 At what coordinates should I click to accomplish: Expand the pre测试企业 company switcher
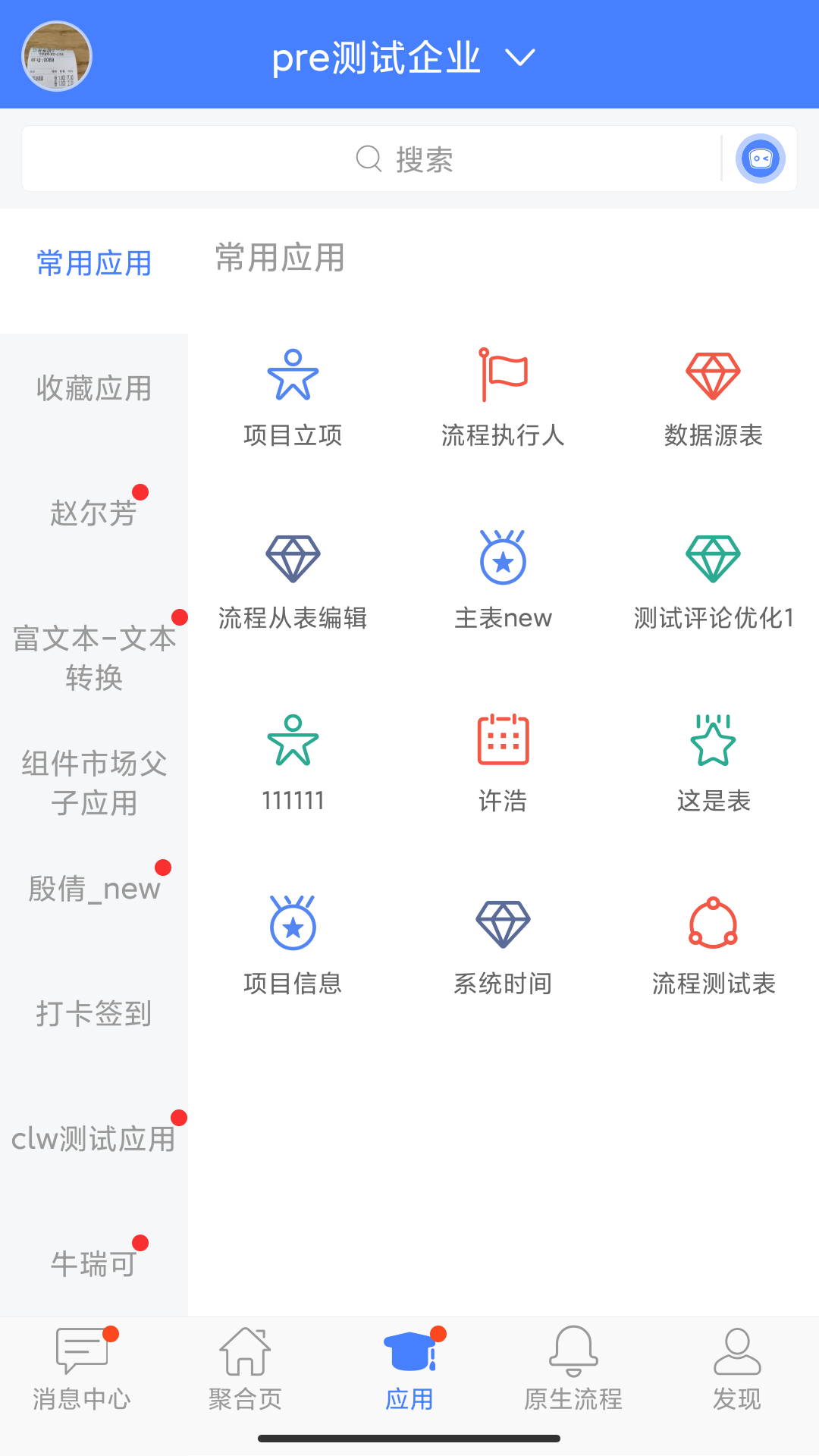(x=404, y=58)
